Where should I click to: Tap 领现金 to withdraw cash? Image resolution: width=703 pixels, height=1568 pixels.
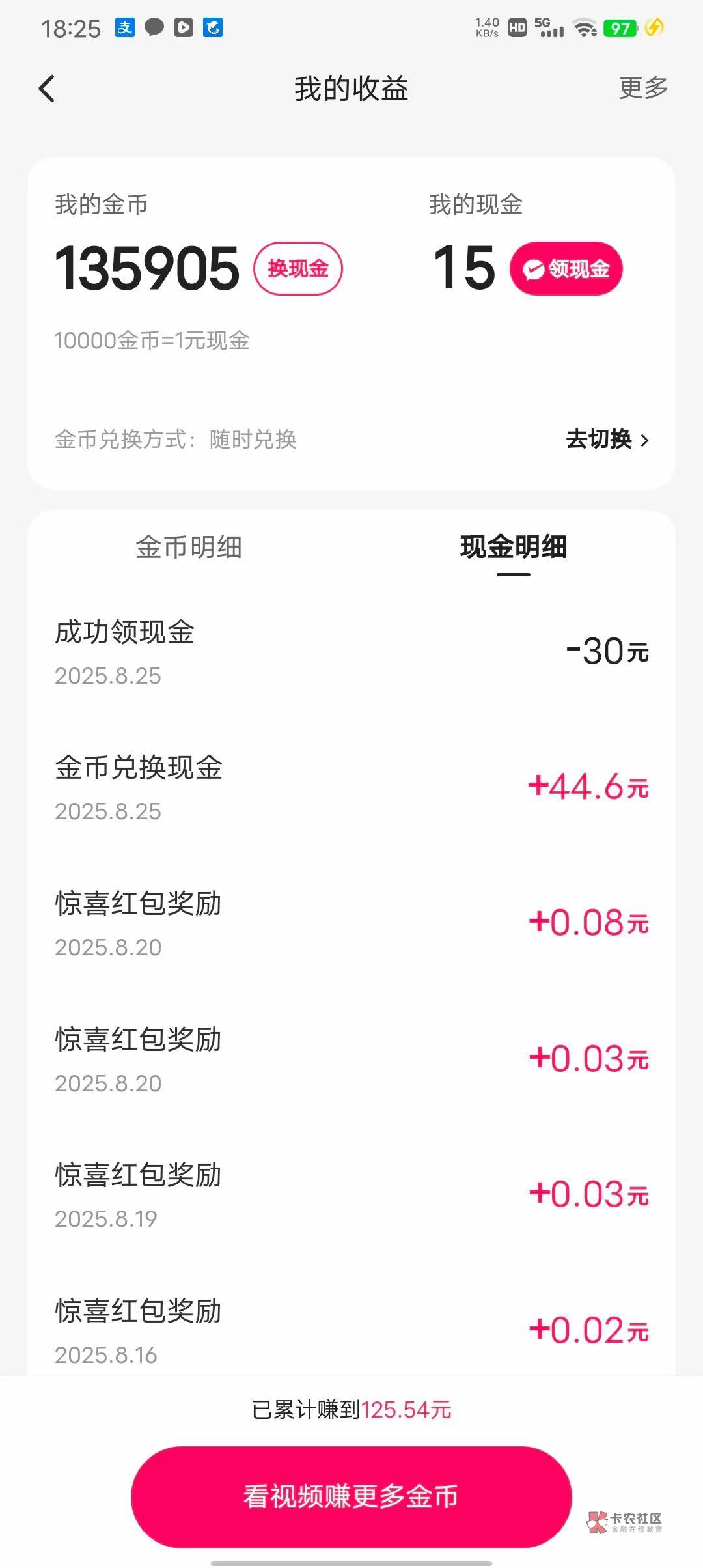[x=566, y=268]
